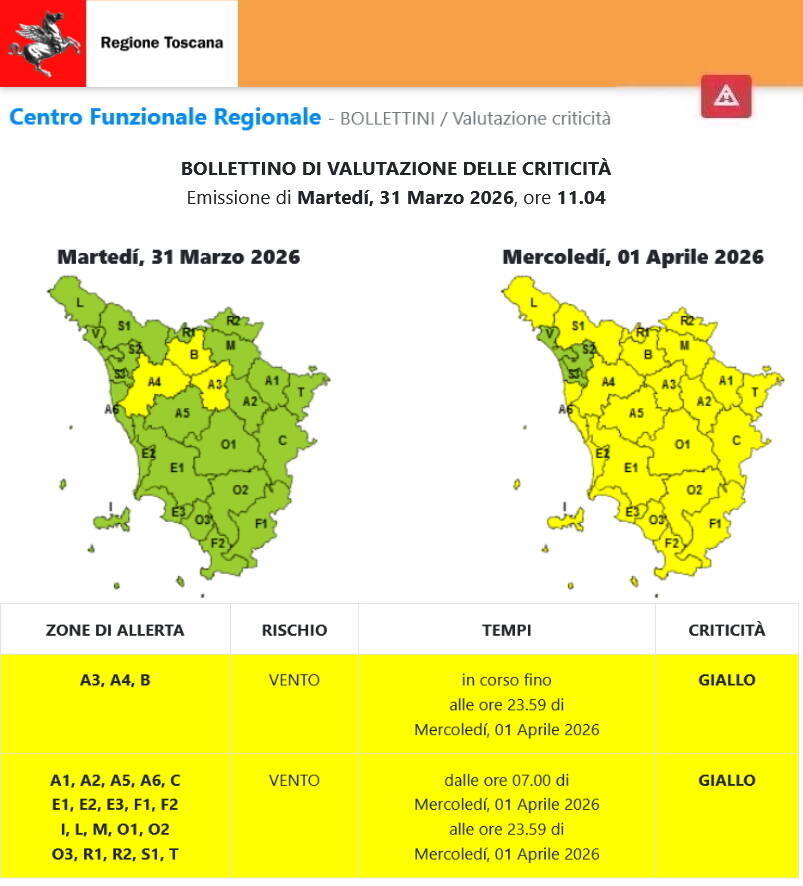Select zone O1 on the Wednesday map

[x=683, y=443]
